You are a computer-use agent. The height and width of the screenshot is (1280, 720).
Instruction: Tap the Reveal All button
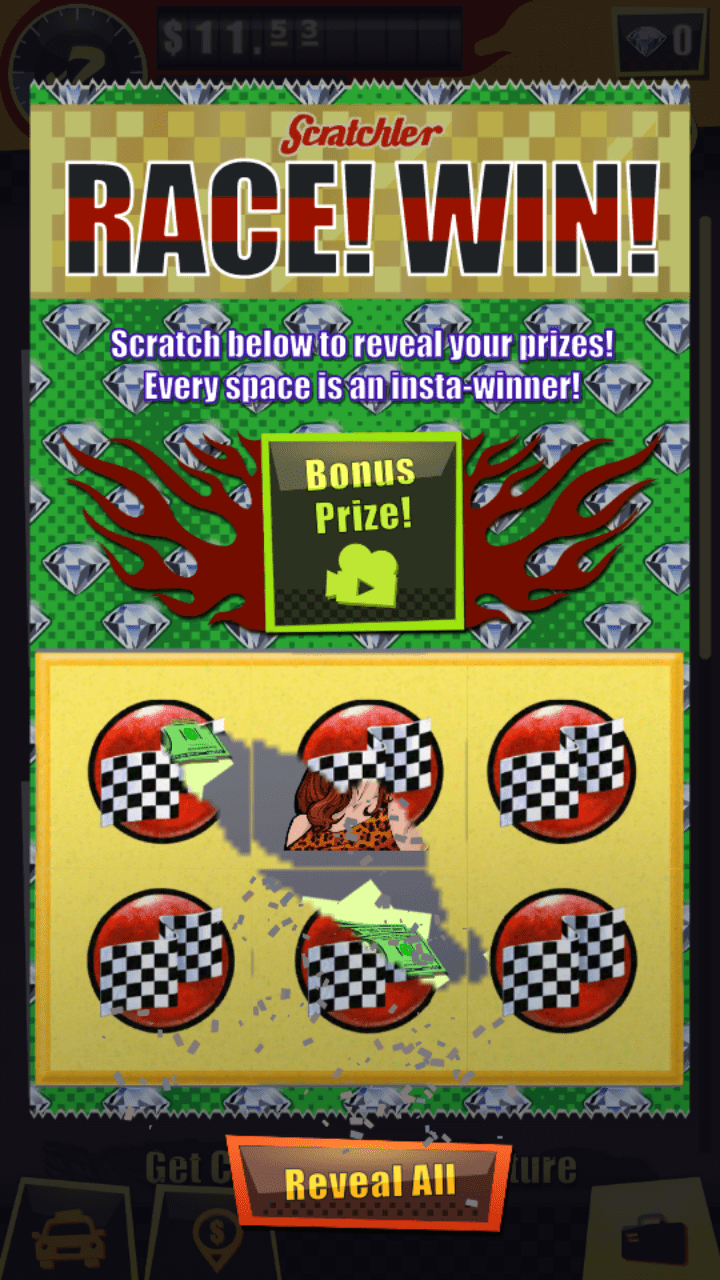pyautogui.click(x=369, y=1182)
